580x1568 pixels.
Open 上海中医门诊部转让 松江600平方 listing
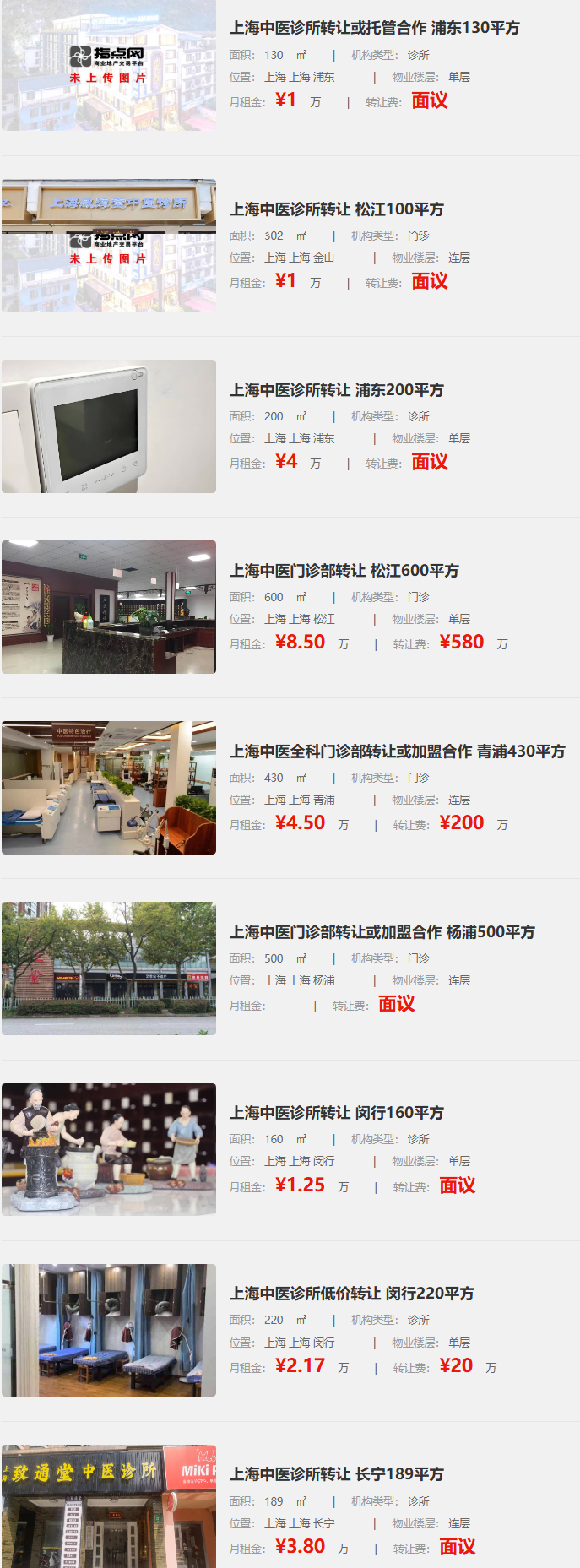(344, 571)
